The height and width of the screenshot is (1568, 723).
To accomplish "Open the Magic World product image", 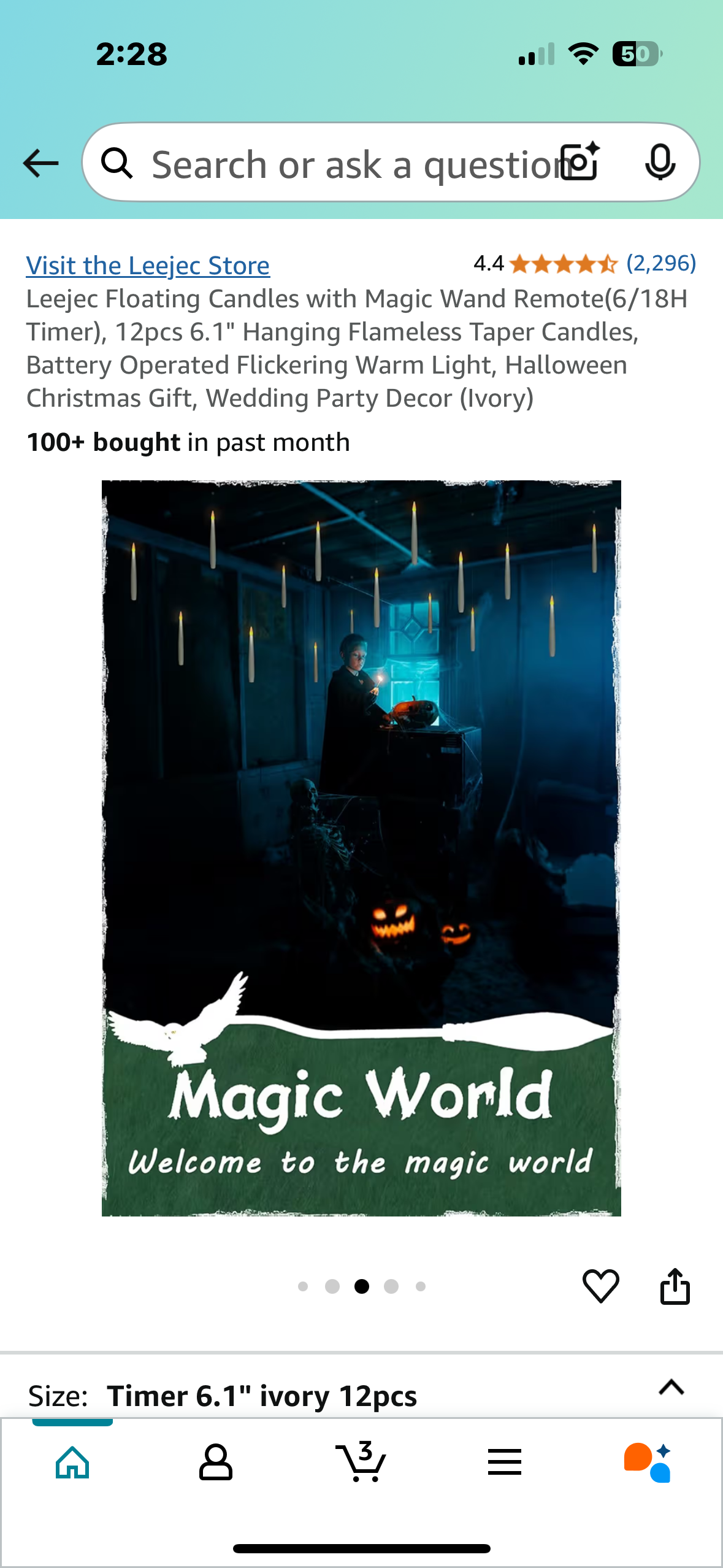I will pos(361,848).
